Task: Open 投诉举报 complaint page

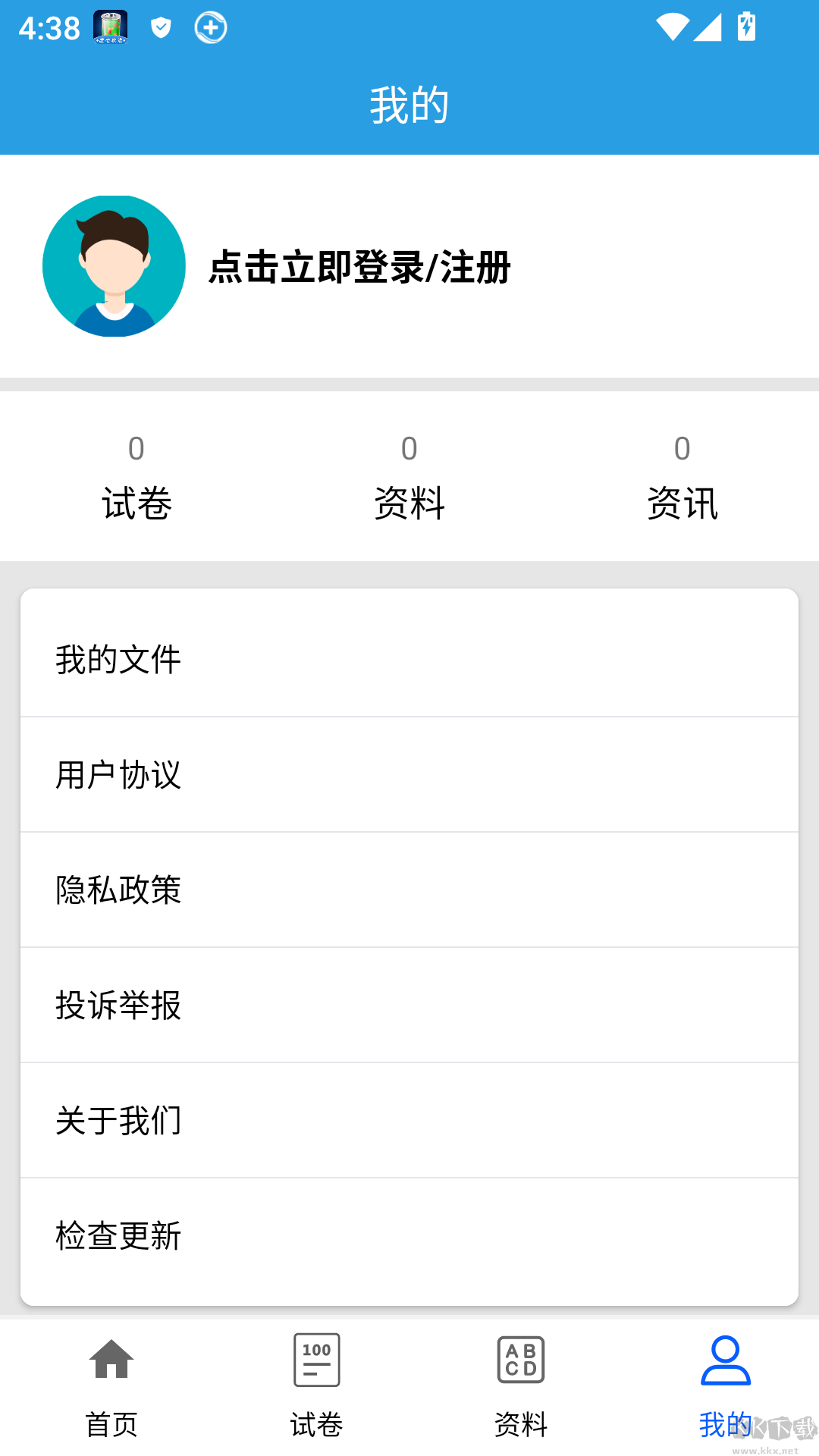Action: pos(409,1005)
